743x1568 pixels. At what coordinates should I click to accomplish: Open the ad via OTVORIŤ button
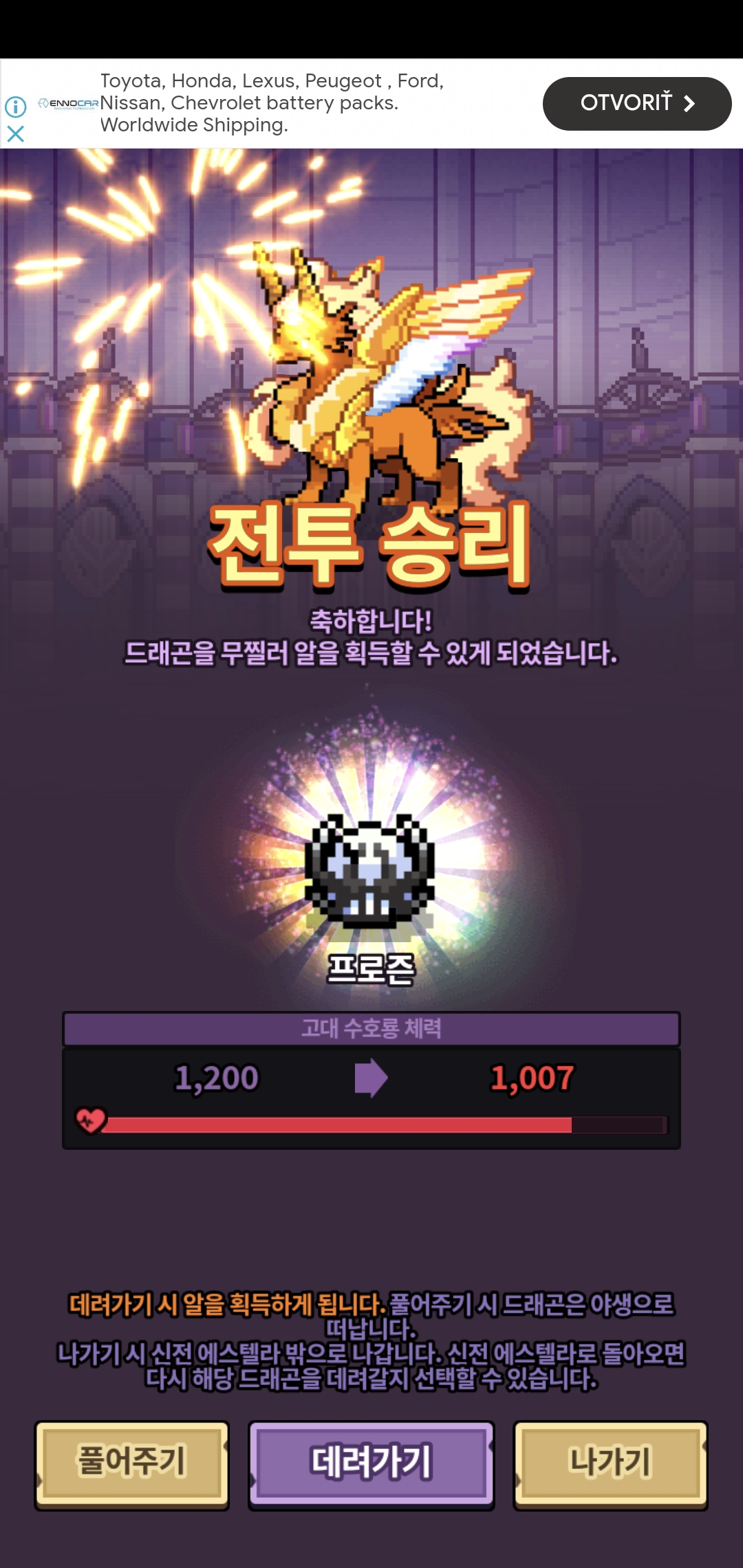click(x=636, y=104)
